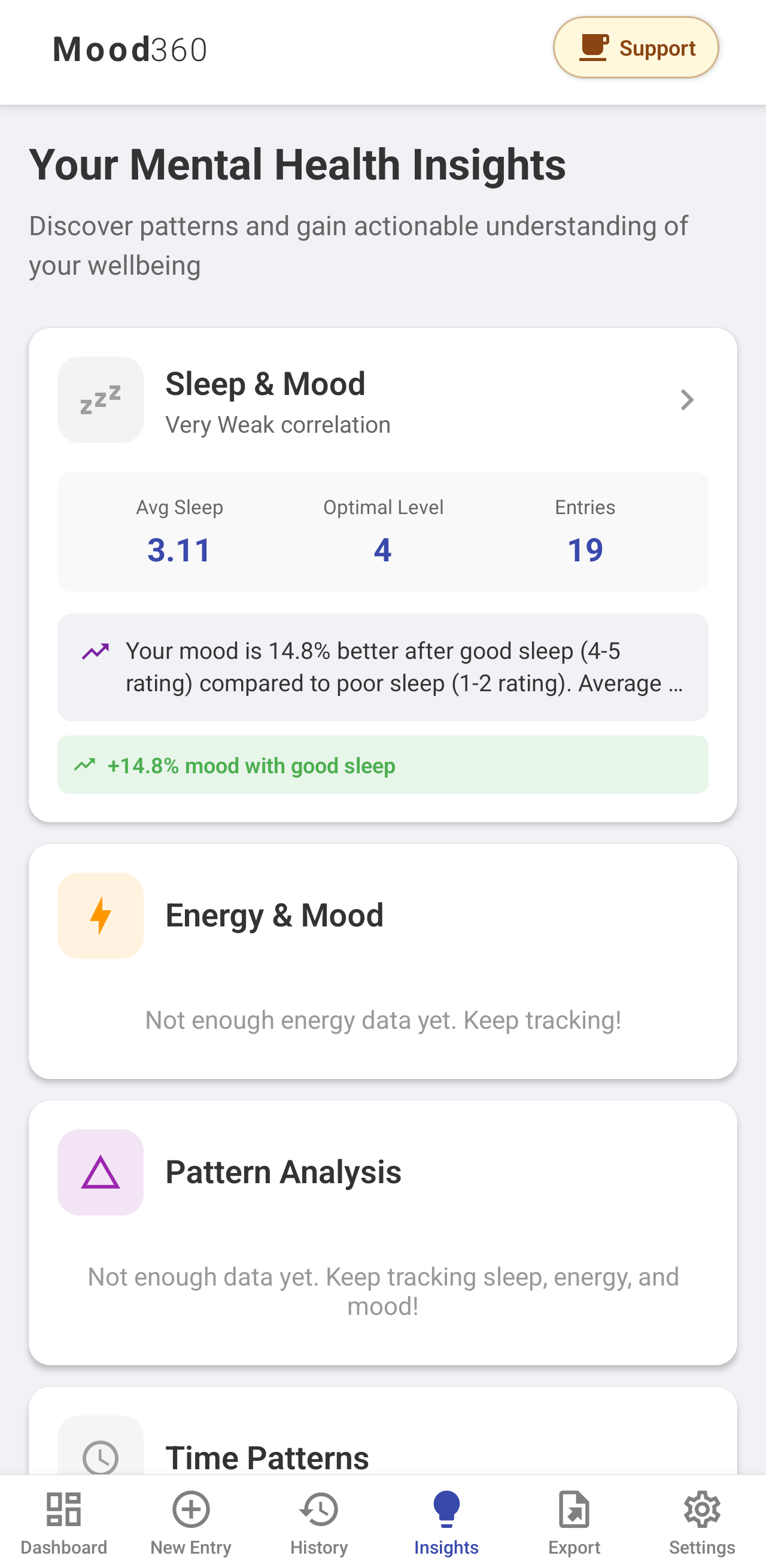Image resolution: width=766 pixels, height=1568 pixels.
Task: Click the coffee cup icon in Support button
Action: click(x=594, y=47)
